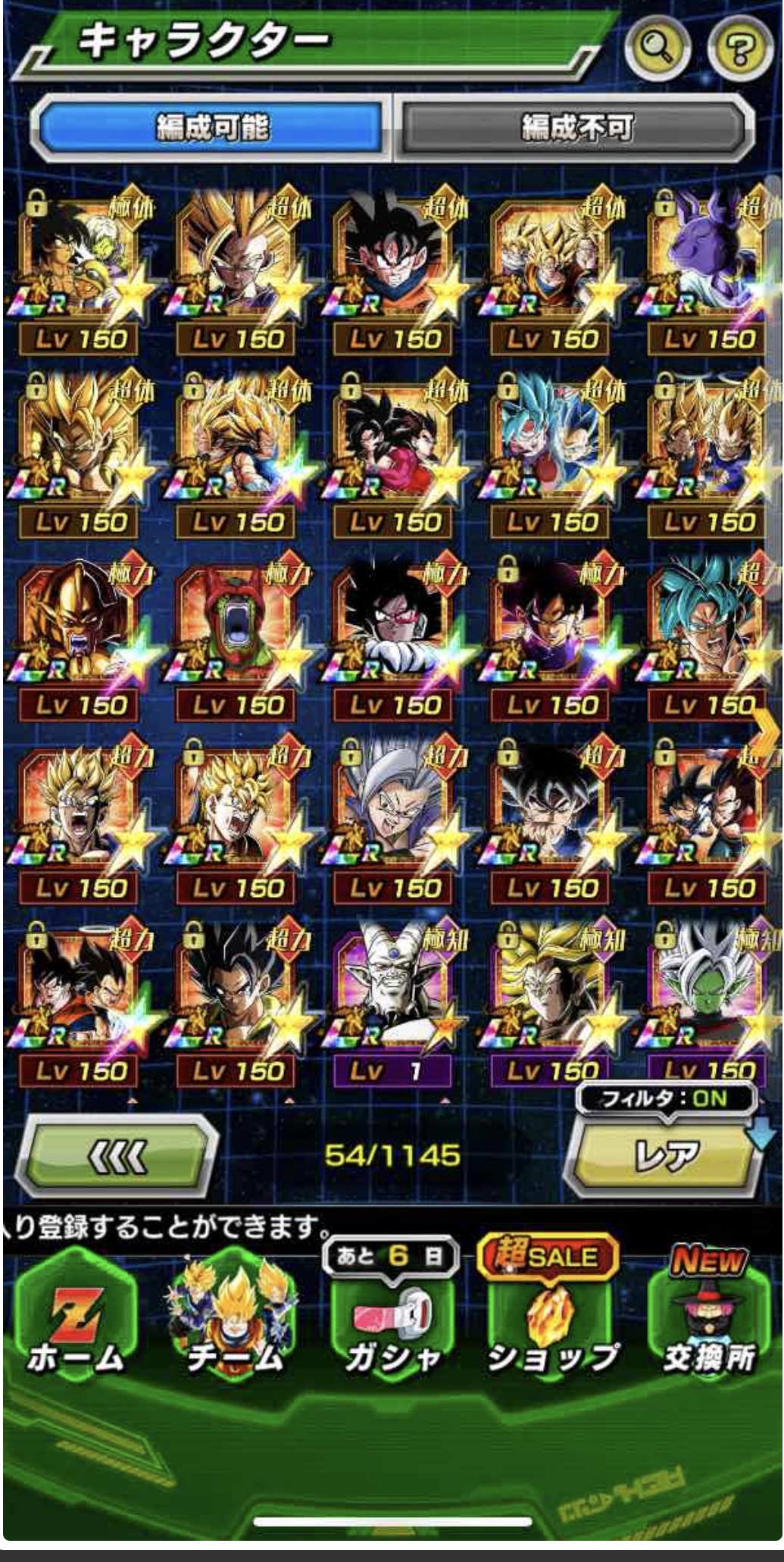Open the magnifying glass search icon
784x1562 pixels.
point(657,48)
